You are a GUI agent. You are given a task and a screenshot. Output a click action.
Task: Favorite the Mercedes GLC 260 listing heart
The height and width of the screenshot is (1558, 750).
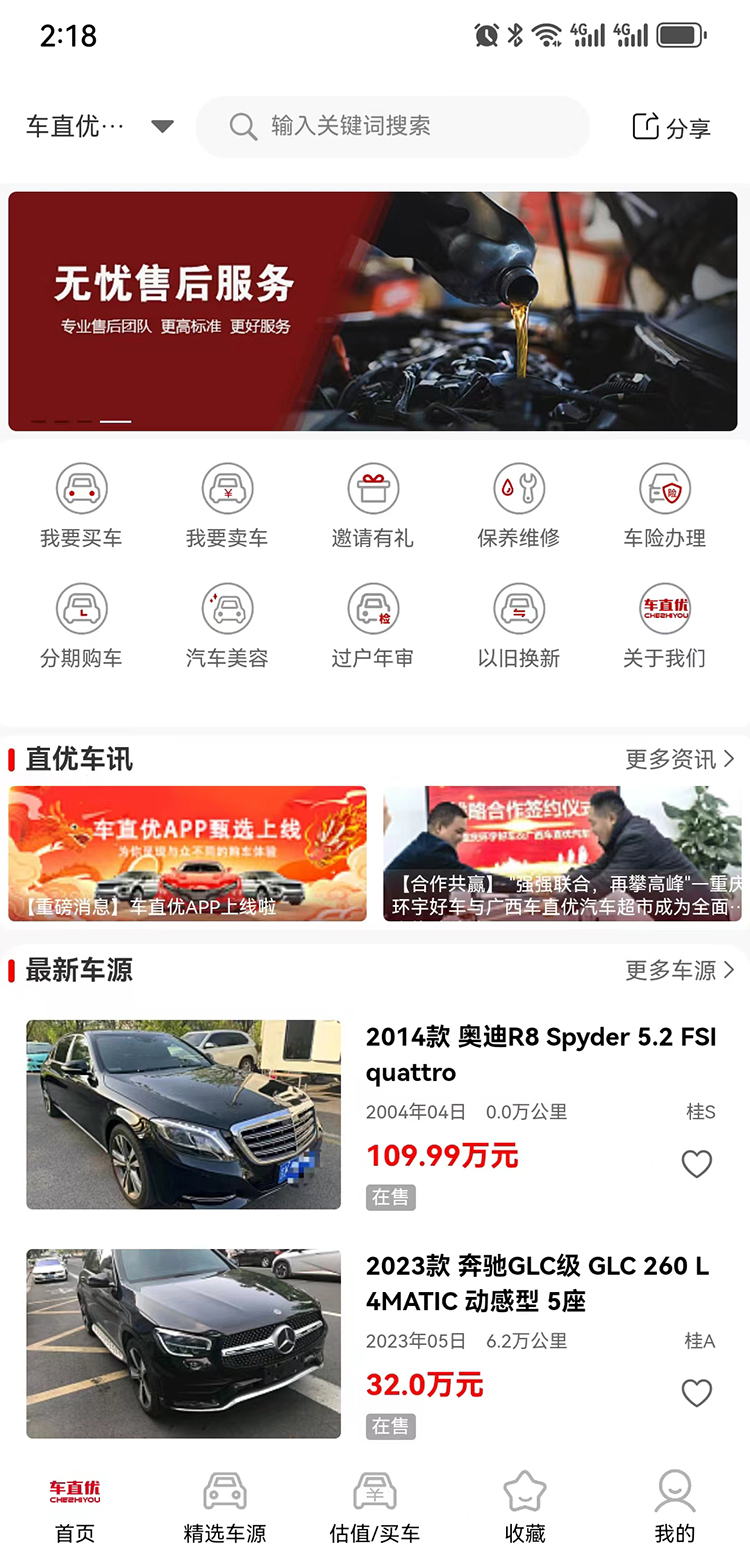click(x=696, y=1392)
